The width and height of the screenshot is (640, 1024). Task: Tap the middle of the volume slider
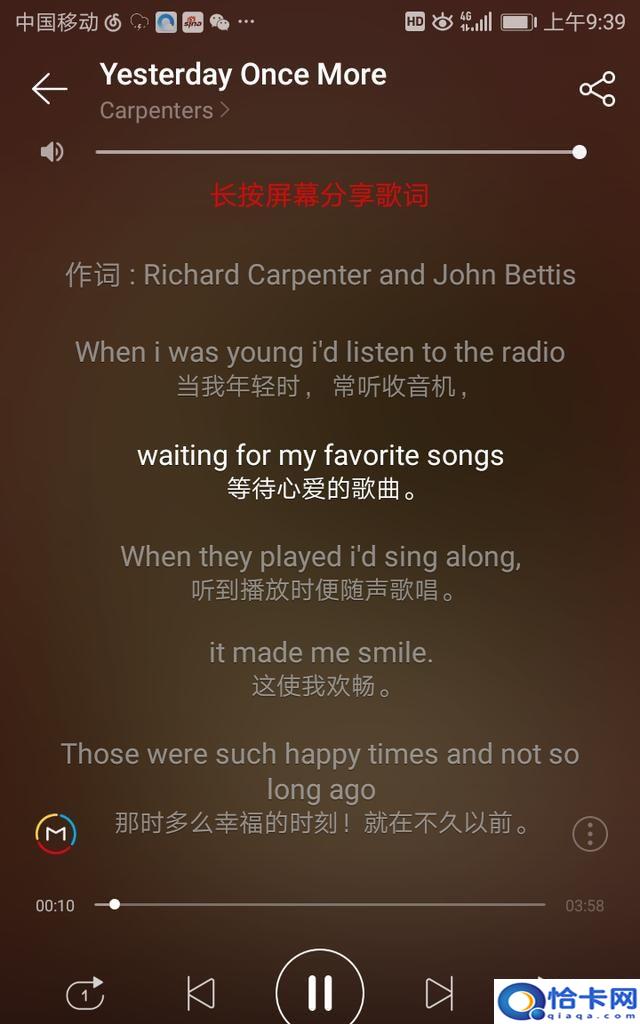pos(338,152)
